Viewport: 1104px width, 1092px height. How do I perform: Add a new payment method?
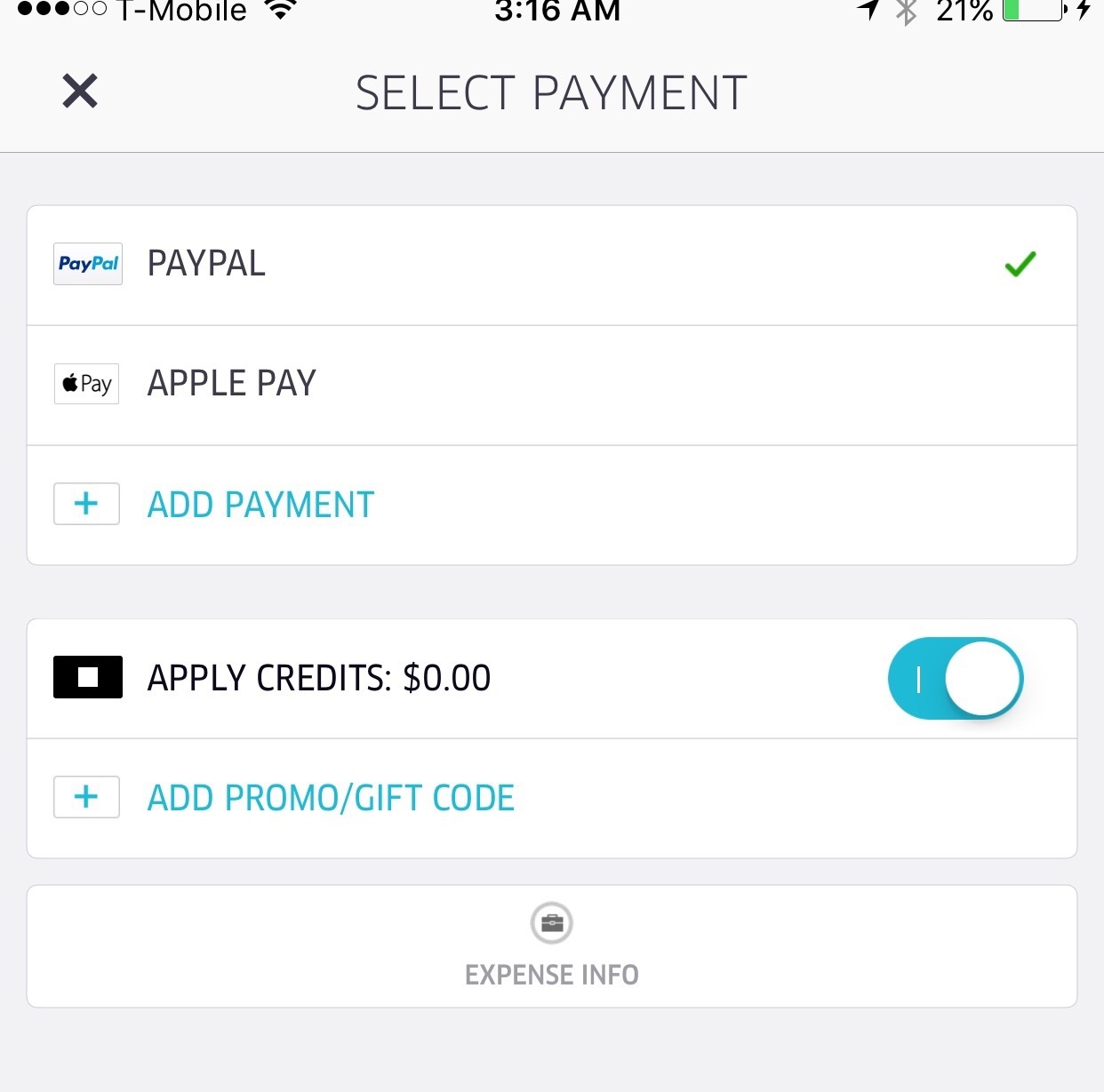click(x=260, y=505)
